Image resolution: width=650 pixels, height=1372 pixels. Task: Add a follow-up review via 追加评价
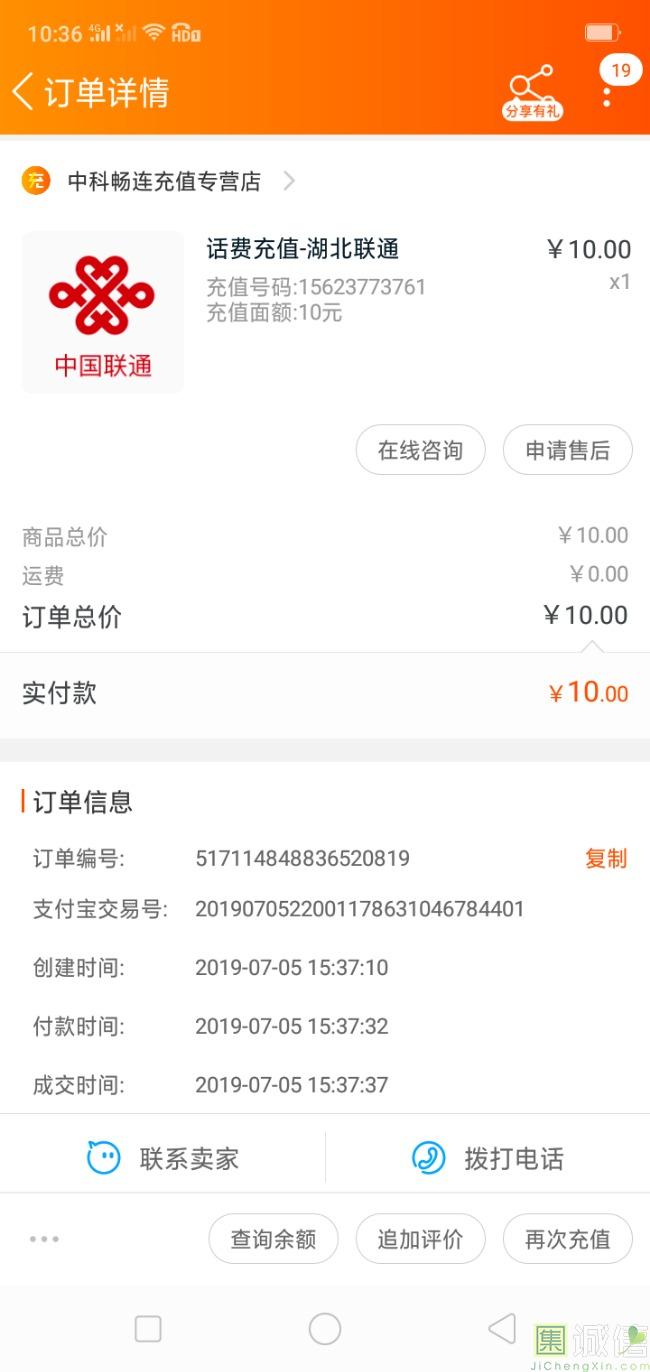[420, 1239]
